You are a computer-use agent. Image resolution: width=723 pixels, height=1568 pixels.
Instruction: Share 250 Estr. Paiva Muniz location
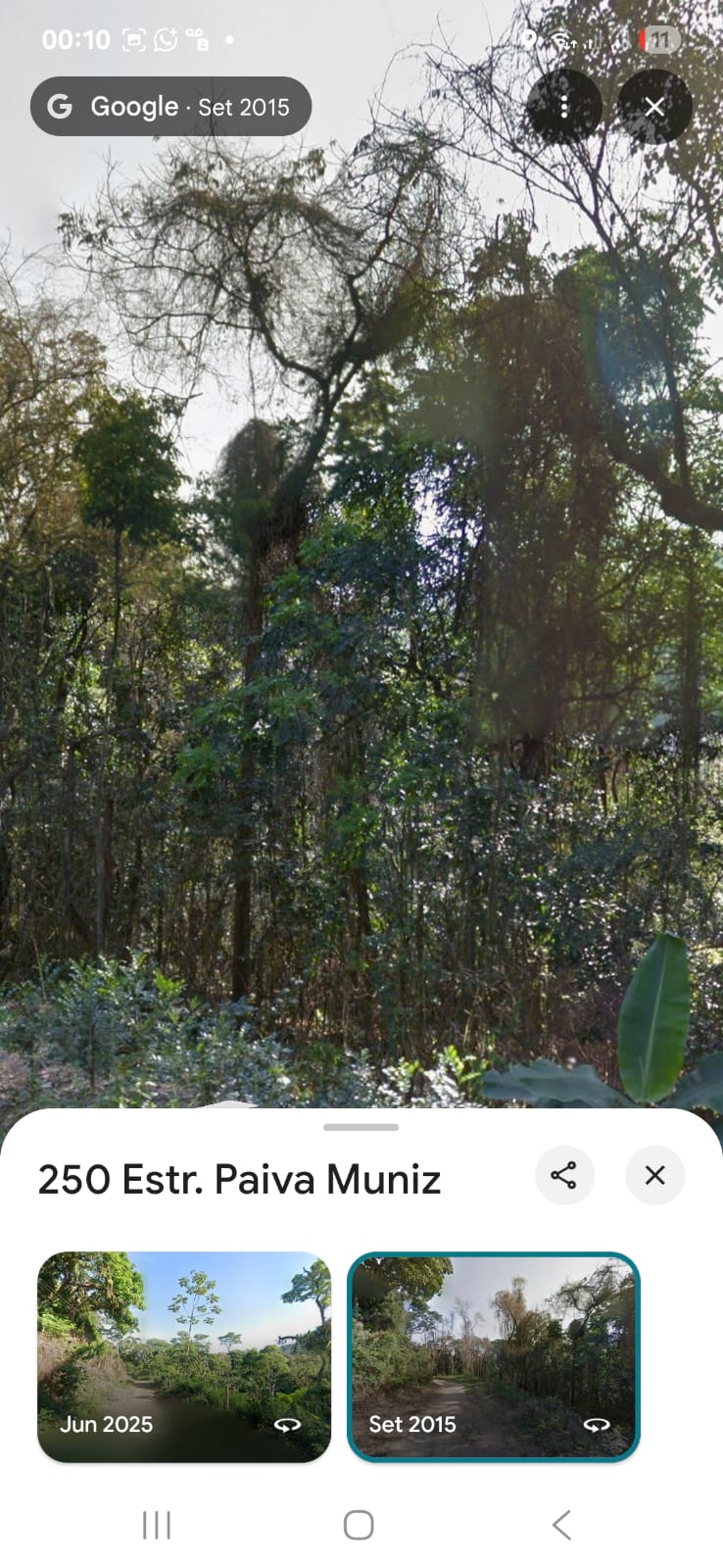pos(564,1175)
